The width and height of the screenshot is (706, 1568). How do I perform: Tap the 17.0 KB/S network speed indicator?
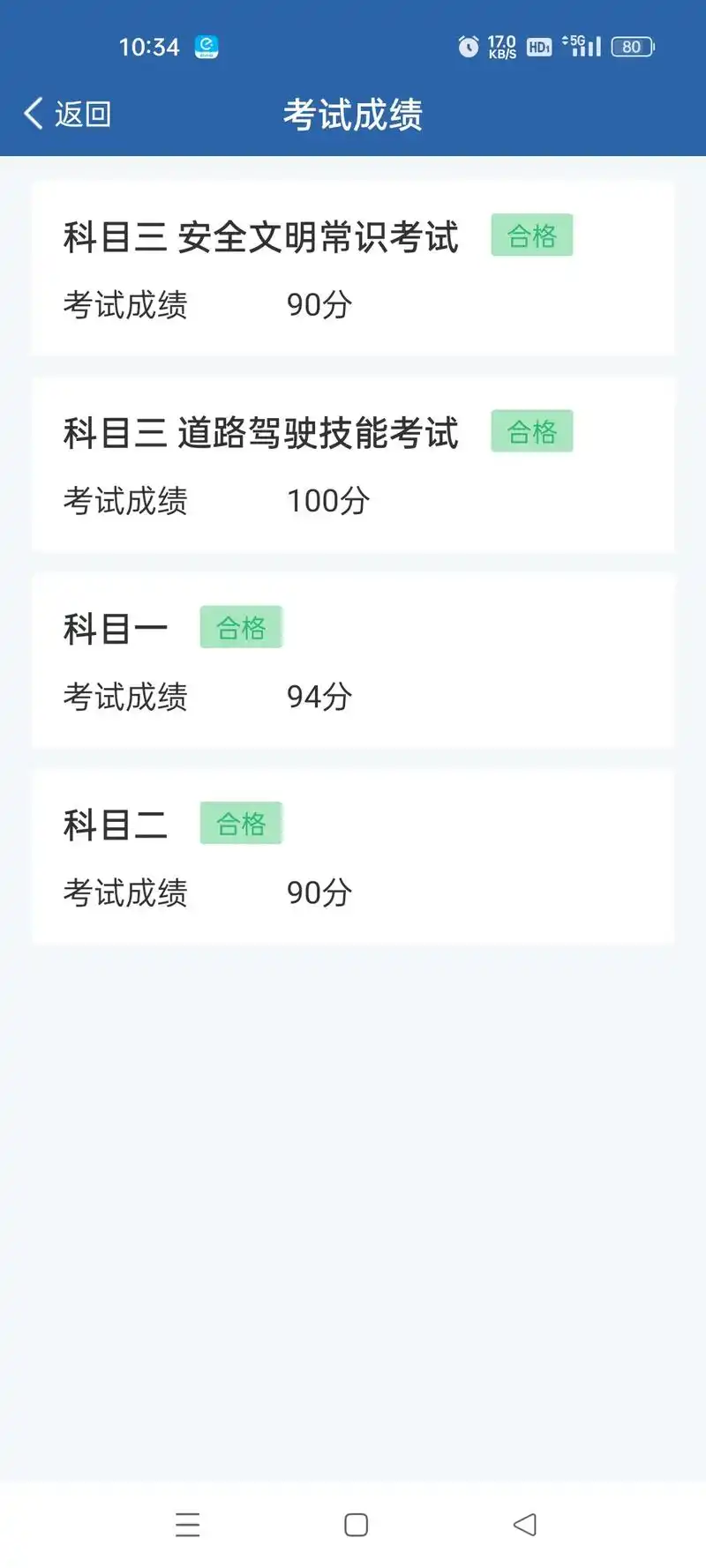(x=502, y=45)
